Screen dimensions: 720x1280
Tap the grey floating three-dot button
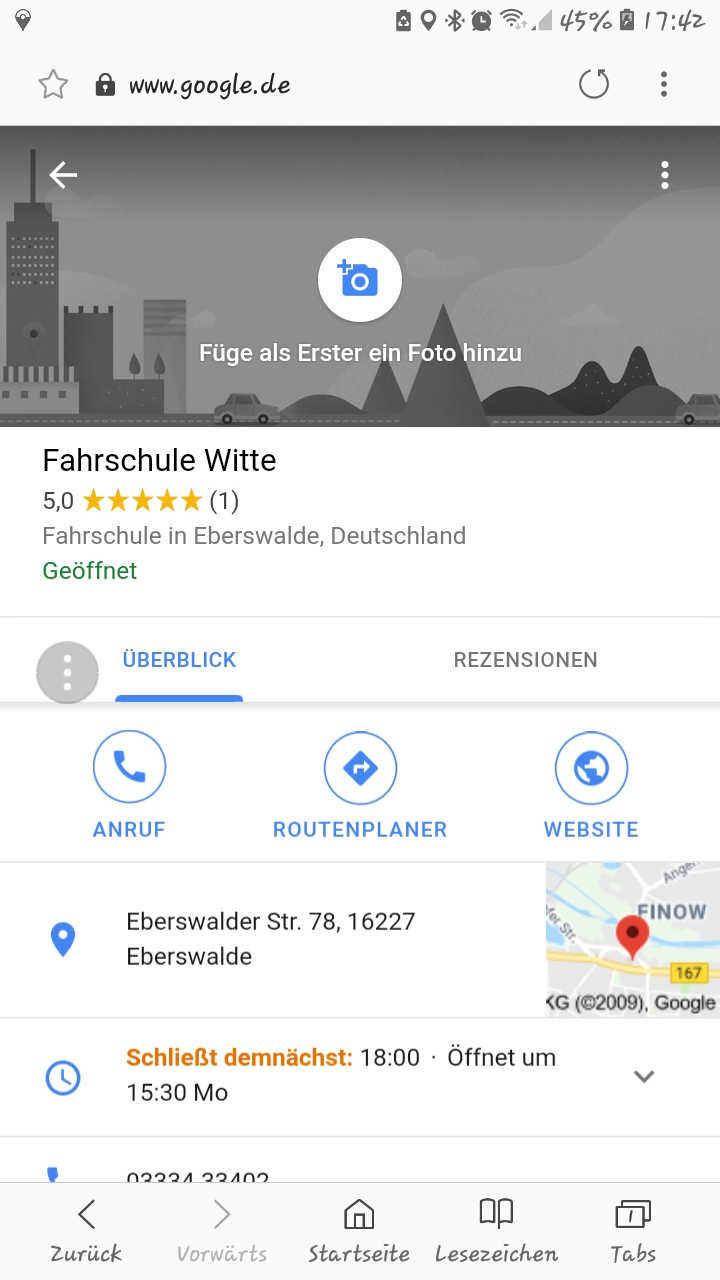[x=67, y=673]
